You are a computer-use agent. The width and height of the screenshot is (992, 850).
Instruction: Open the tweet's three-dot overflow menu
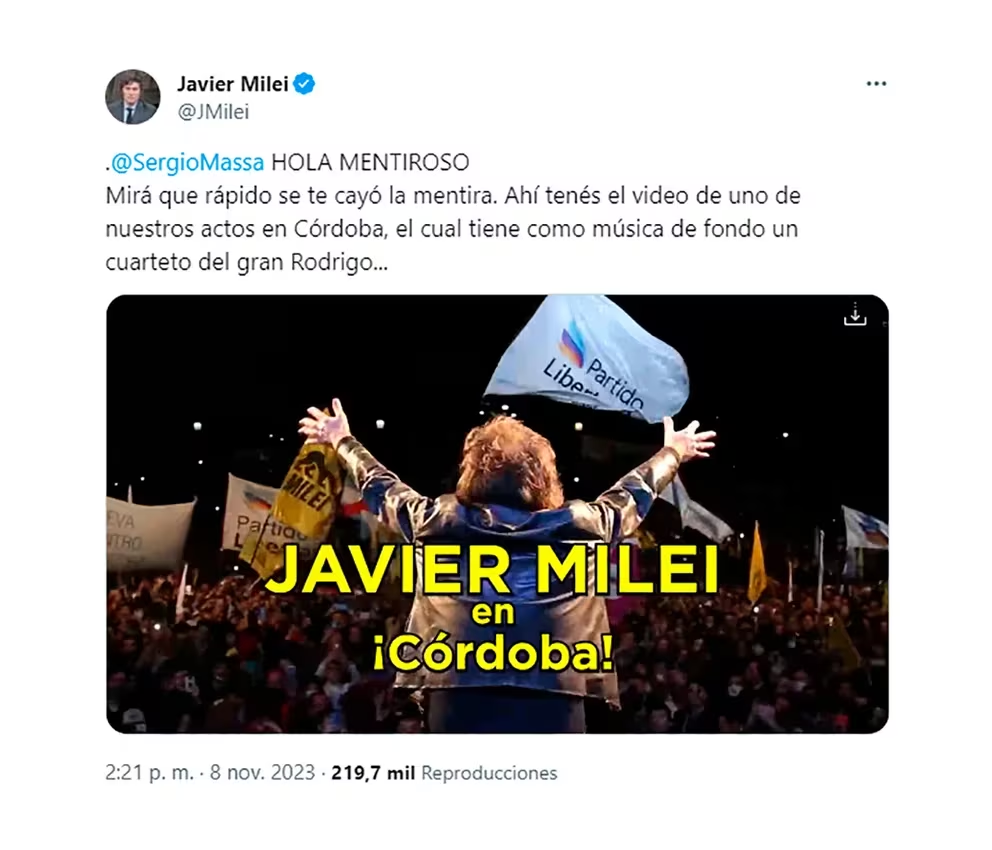pos(876,84)
